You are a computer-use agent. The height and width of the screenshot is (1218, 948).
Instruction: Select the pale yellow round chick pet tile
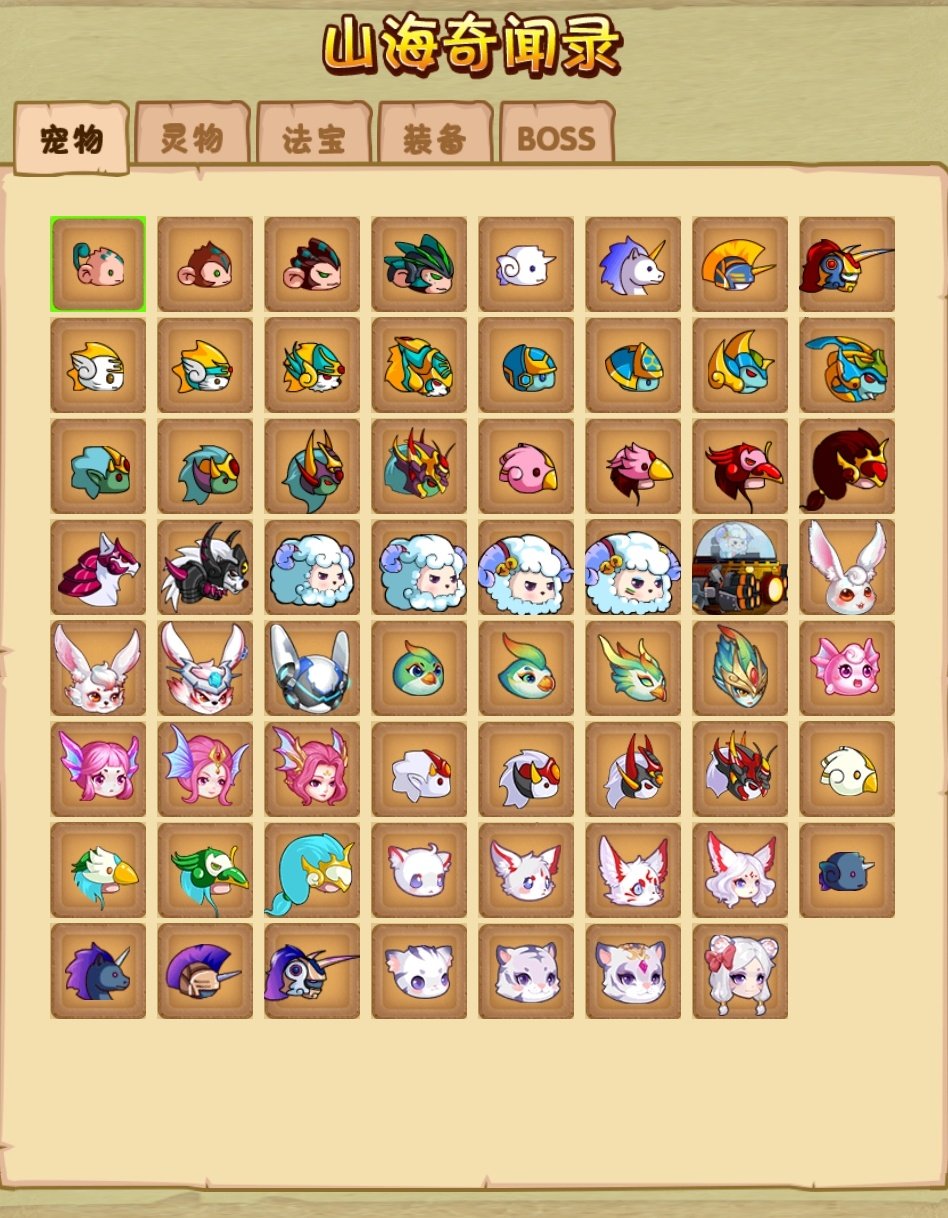pos(847,769)
